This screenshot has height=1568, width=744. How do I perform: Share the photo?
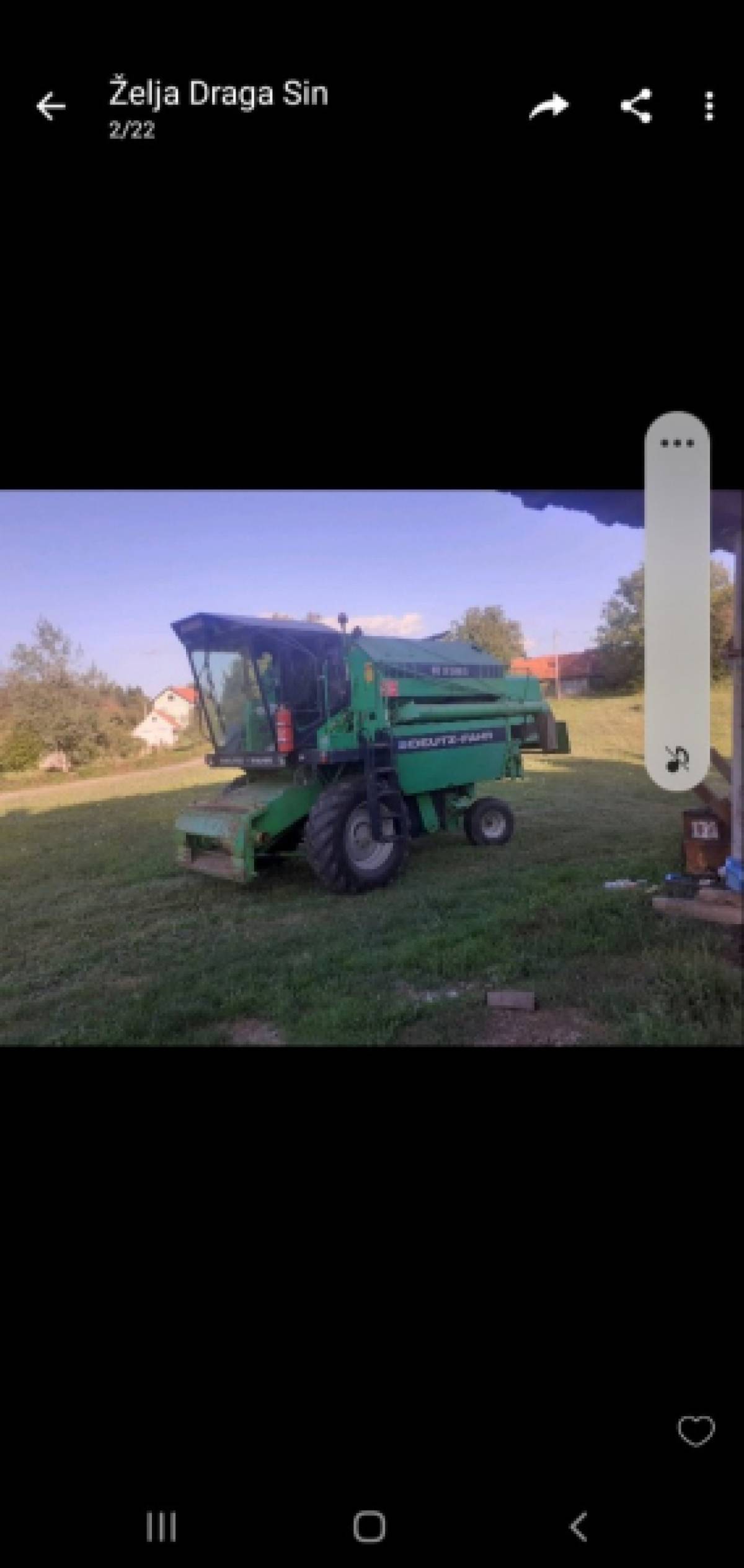pyautogui.click(x=637, y=107)
